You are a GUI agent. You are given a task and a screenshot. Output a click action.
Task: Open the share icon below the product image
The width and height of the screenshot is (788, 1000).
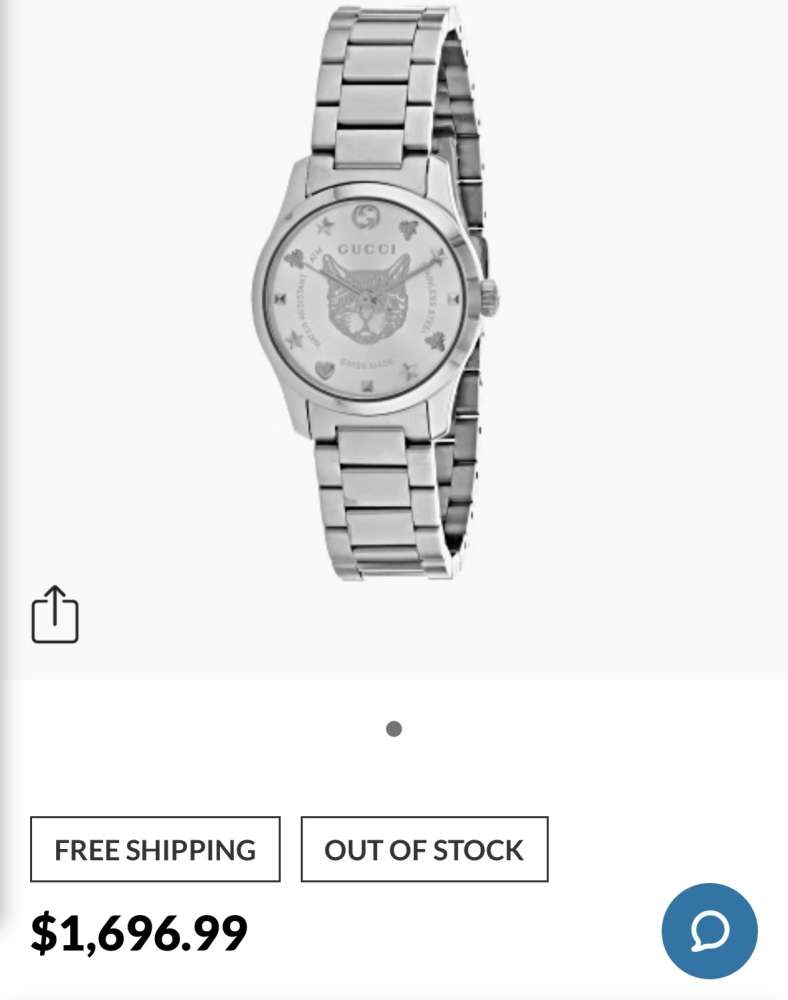point(57,613)
